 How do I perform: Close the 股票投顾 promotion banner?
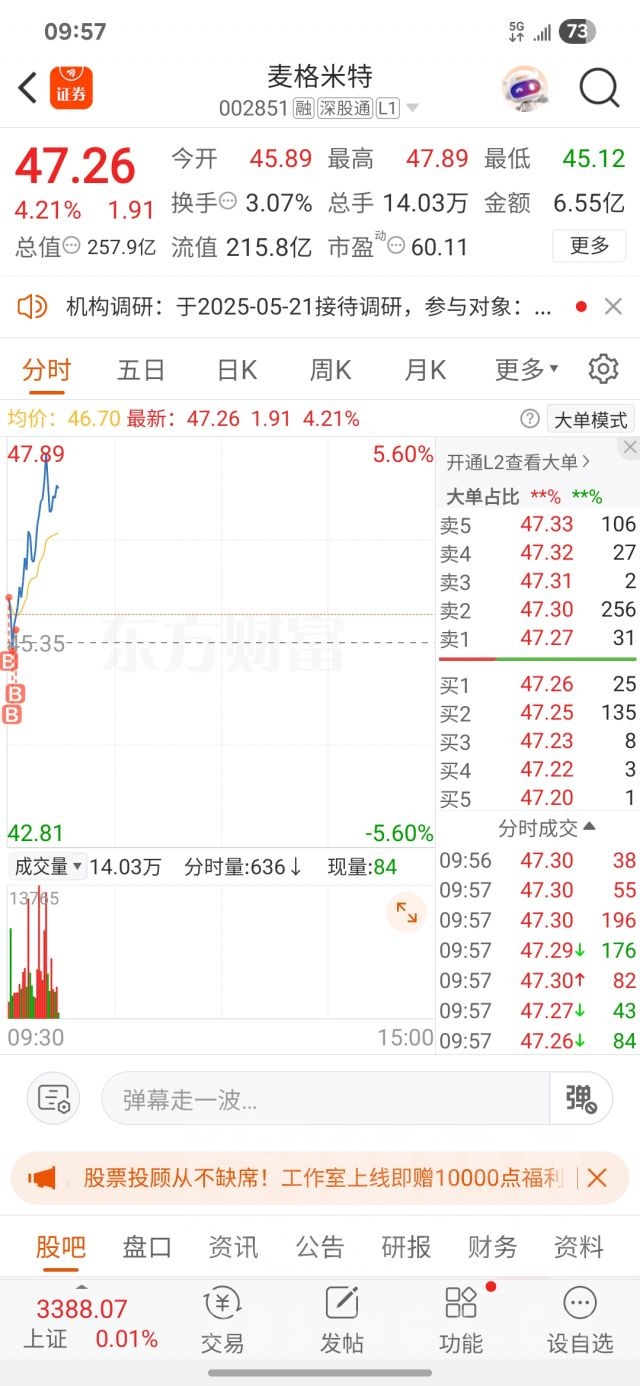(x=597, y=1178)
